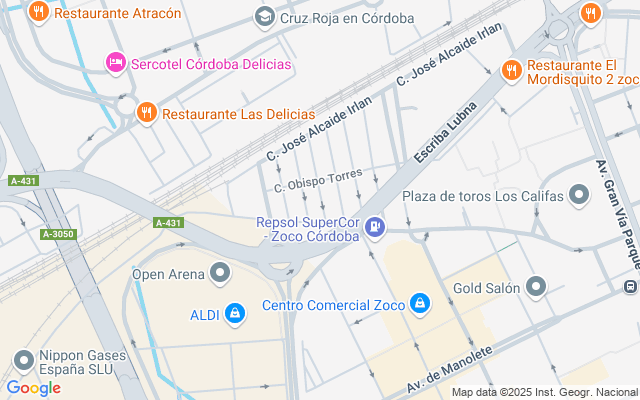Select the Cruz Roja en Córdoba marker
640x400 pixels.
264,16
